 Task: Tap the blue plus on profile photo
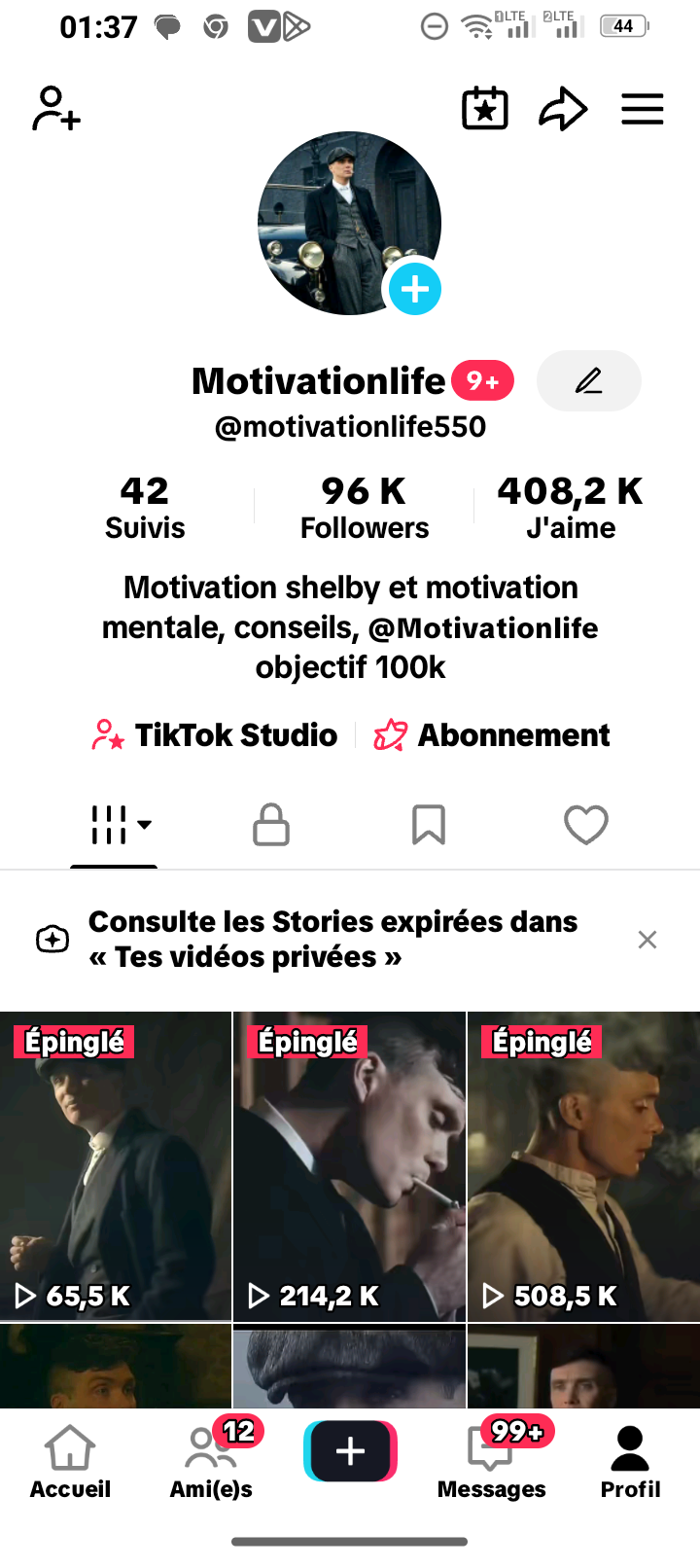click(x=415, y=289)
